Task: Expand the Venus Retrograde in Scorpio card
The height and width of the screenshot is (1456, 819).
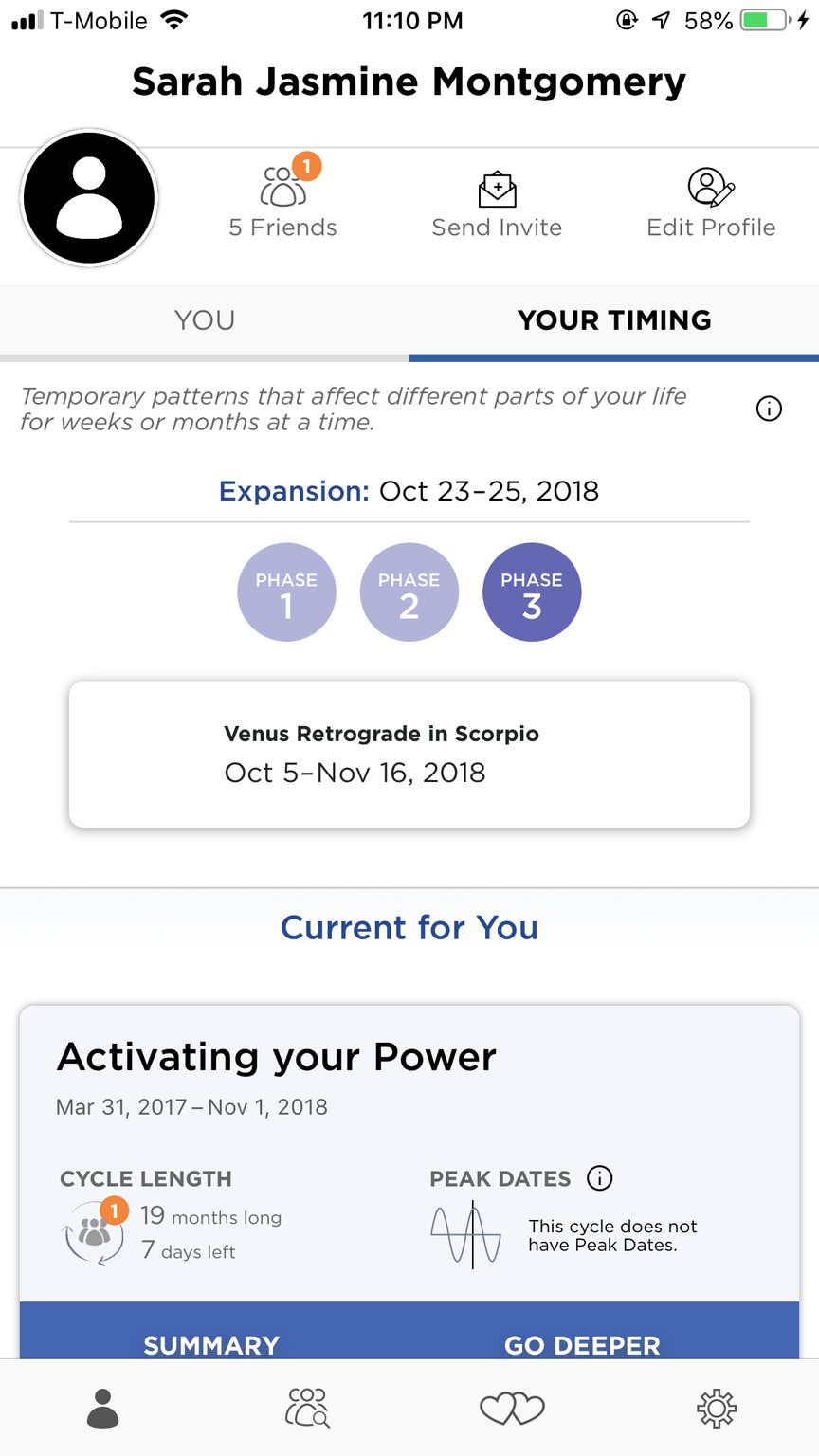Action: point(409,753)
